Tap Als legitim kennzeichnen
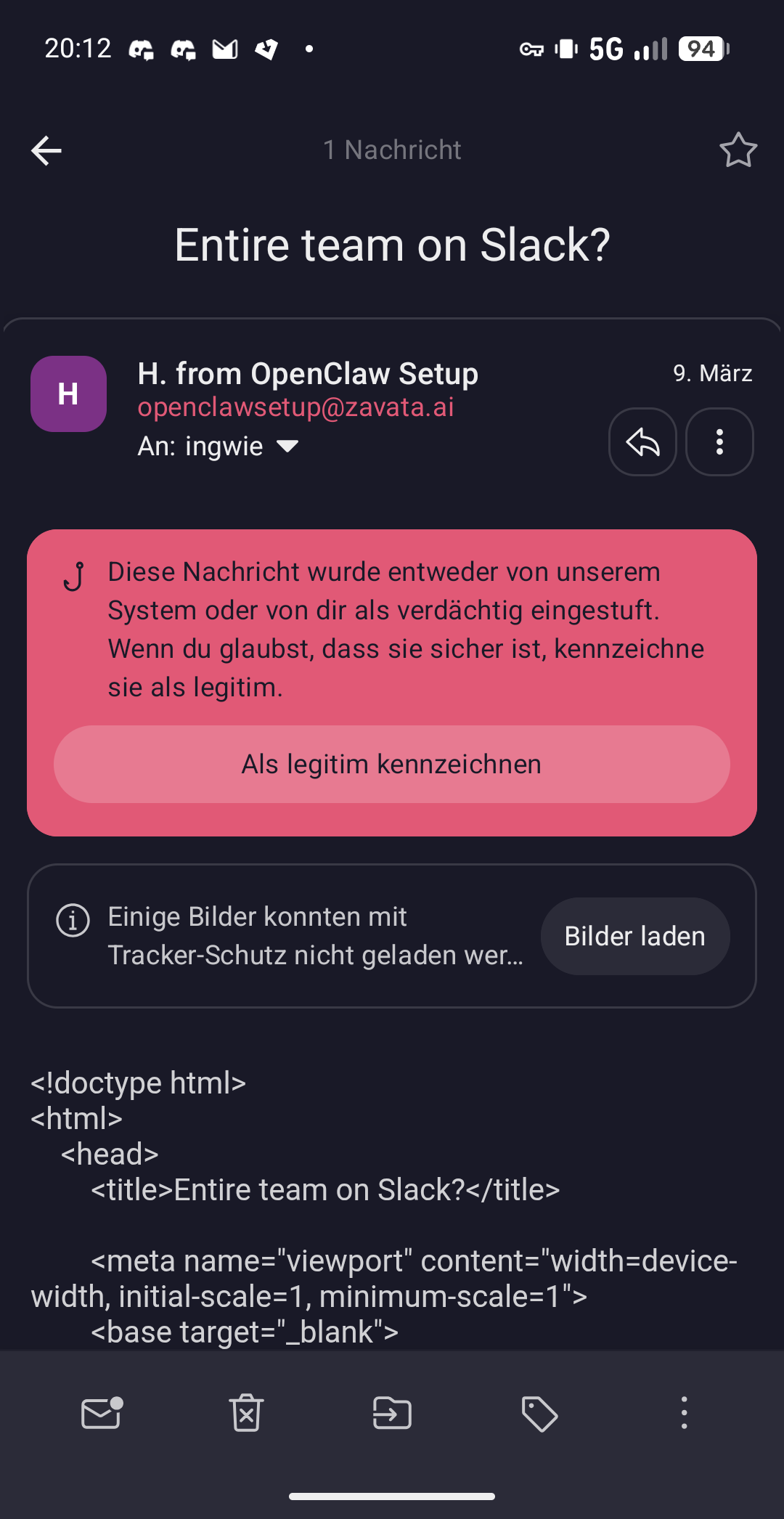 pyautogui.click(x=392, y=764)
